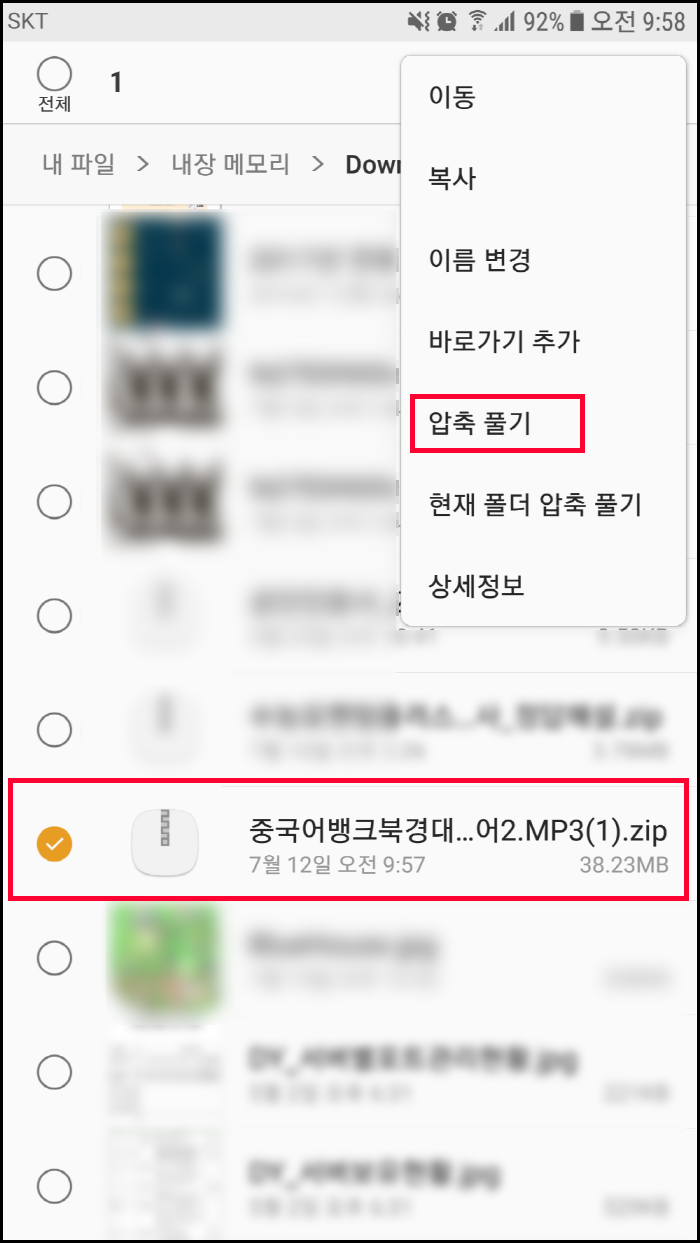Go to 내 파일 in the breadcrumb
This screenshot has height=1243, width=700.
(x=78, y=164)
